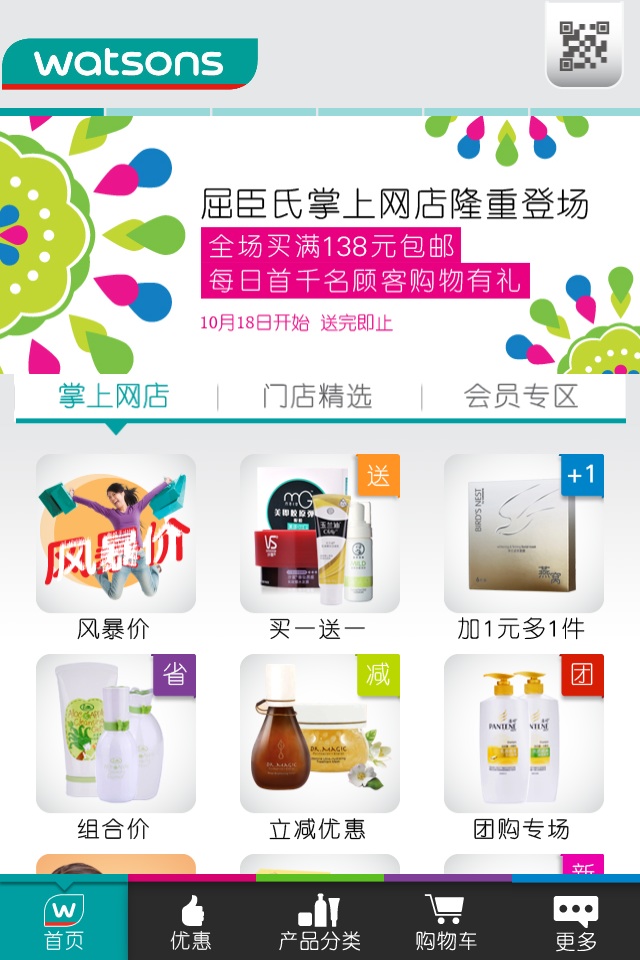640x960 pixels.
Task: Switch to the 掌上网店 tab
Action: point(114,397)
